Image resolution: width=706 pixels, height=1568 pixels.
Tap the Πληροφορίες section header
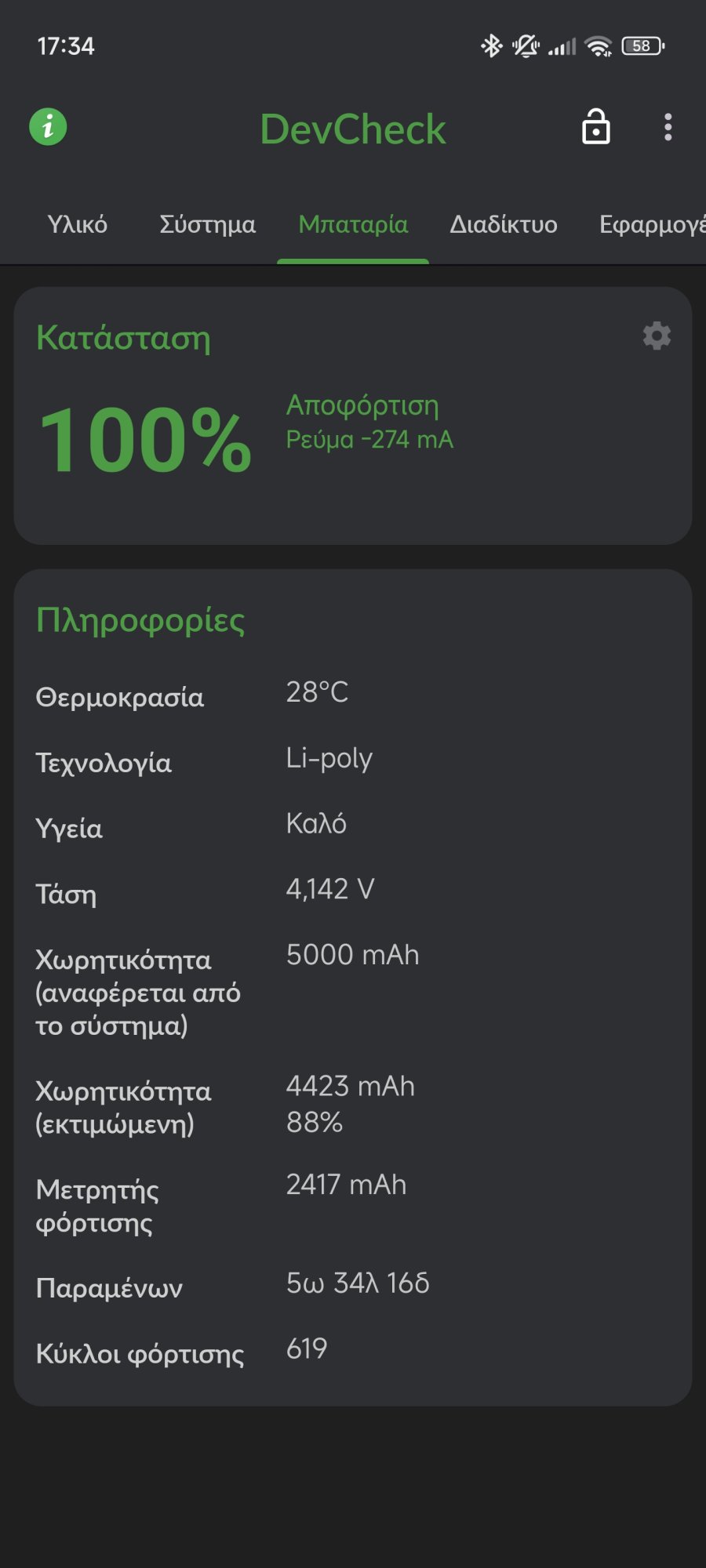[x=141, y=620]
